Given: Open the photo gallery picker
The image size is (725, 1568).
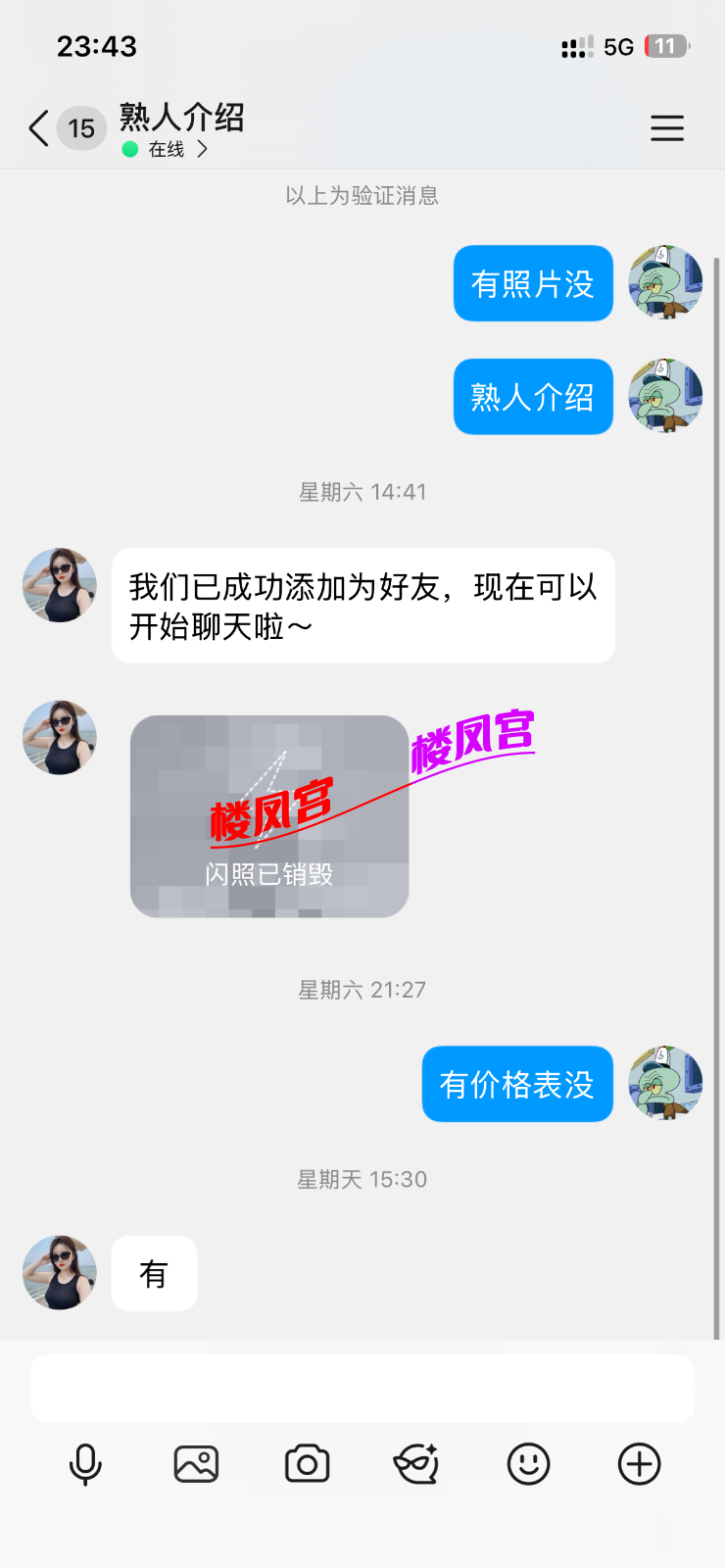Looking at the screenshot, I should 196,1465.
